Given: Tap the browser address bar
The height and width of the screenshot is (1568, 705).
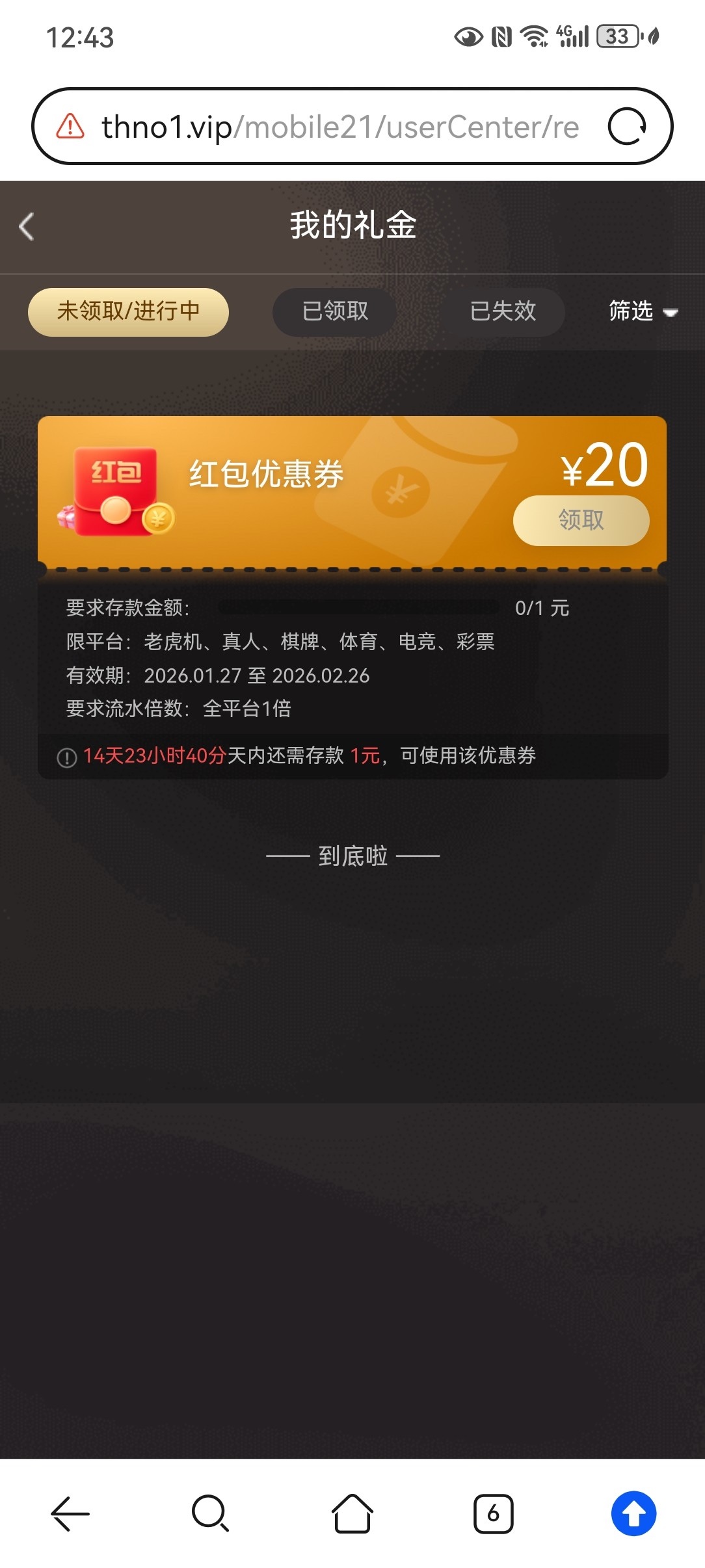Looking at the screenshot, I should click(x=338, y=127).
